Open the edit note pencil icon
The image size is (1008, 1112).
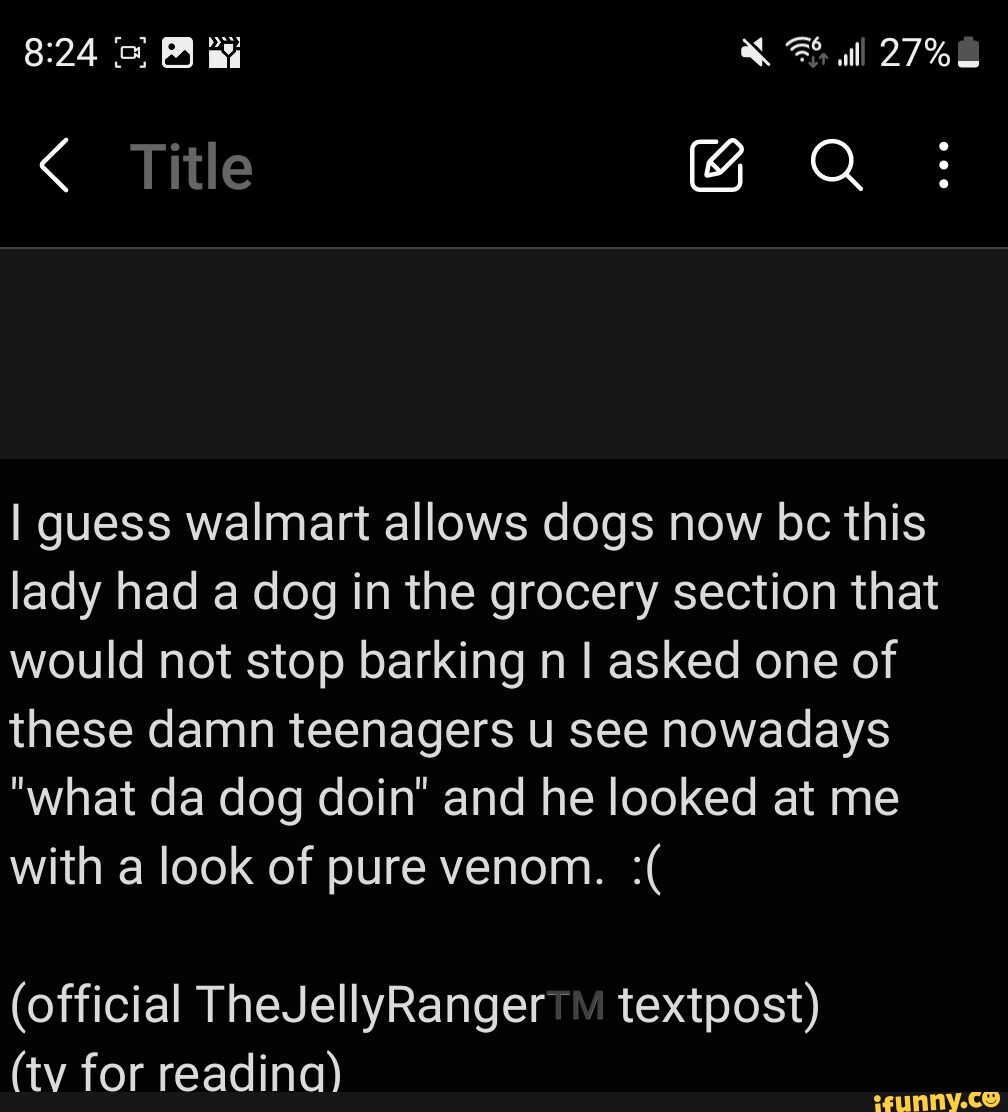point(716,166)
